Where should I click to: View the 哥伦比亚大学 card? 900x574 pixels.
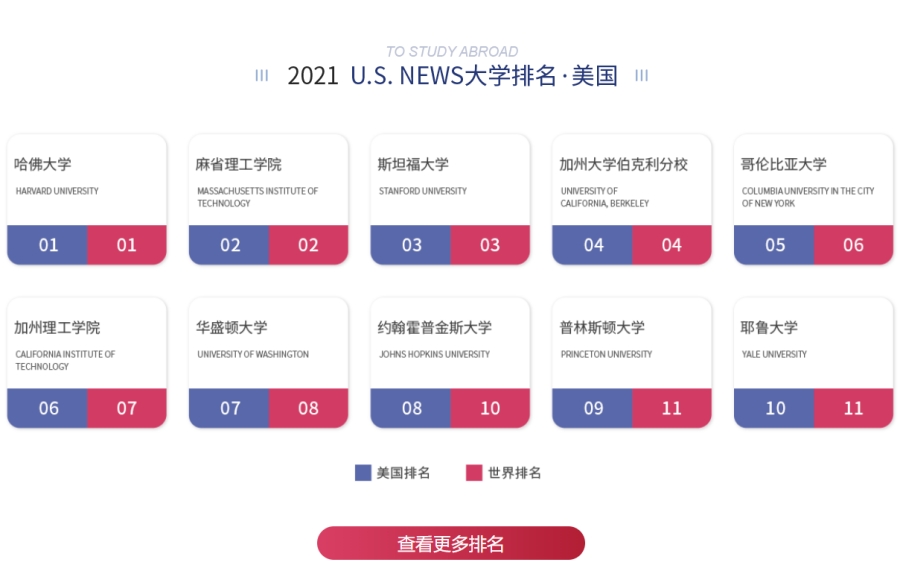click(813, 199)
